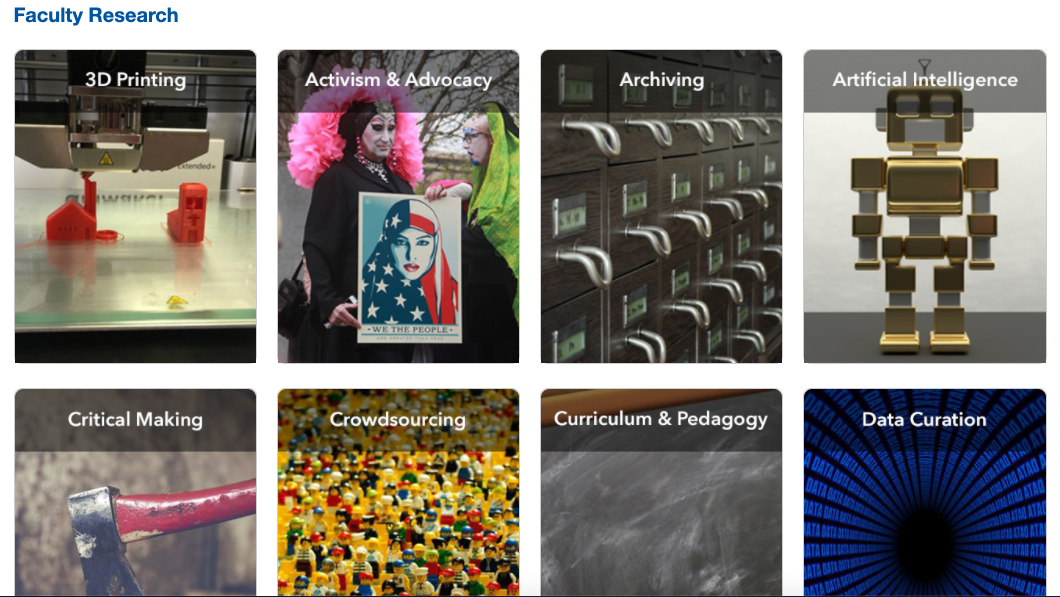
Task: View the Artificial Intelligence research tile
Action: (x=924, y=206)
